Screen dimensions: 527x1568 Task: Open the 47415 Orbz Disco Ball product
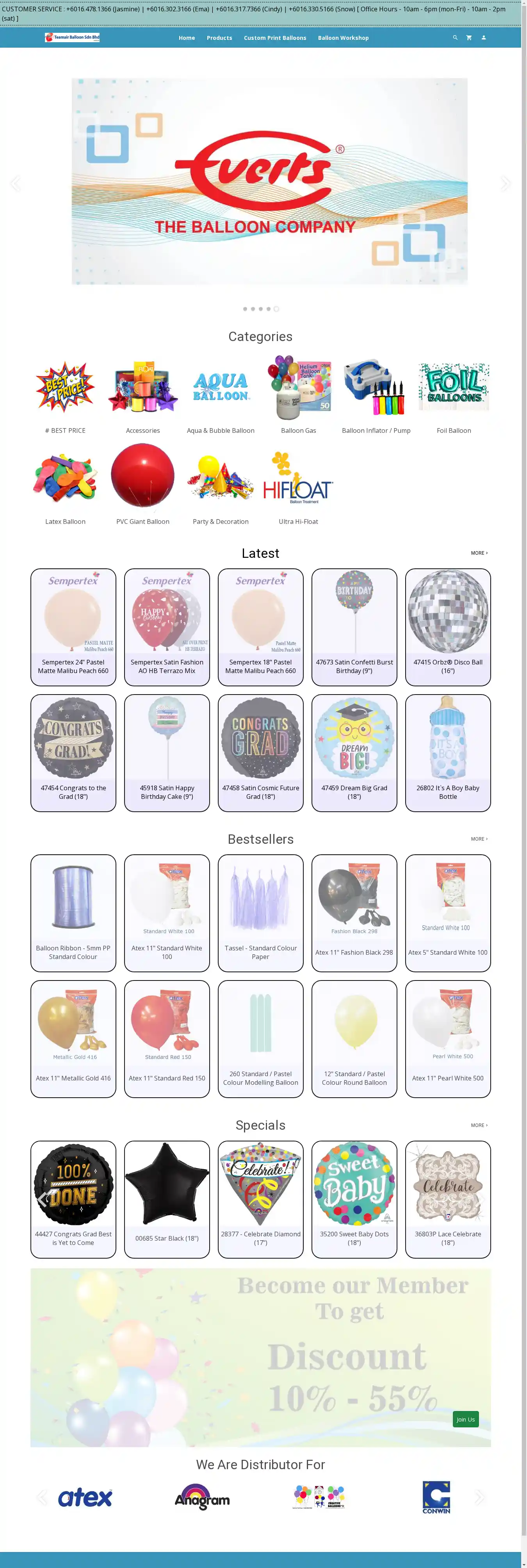(x=448, y=626)
